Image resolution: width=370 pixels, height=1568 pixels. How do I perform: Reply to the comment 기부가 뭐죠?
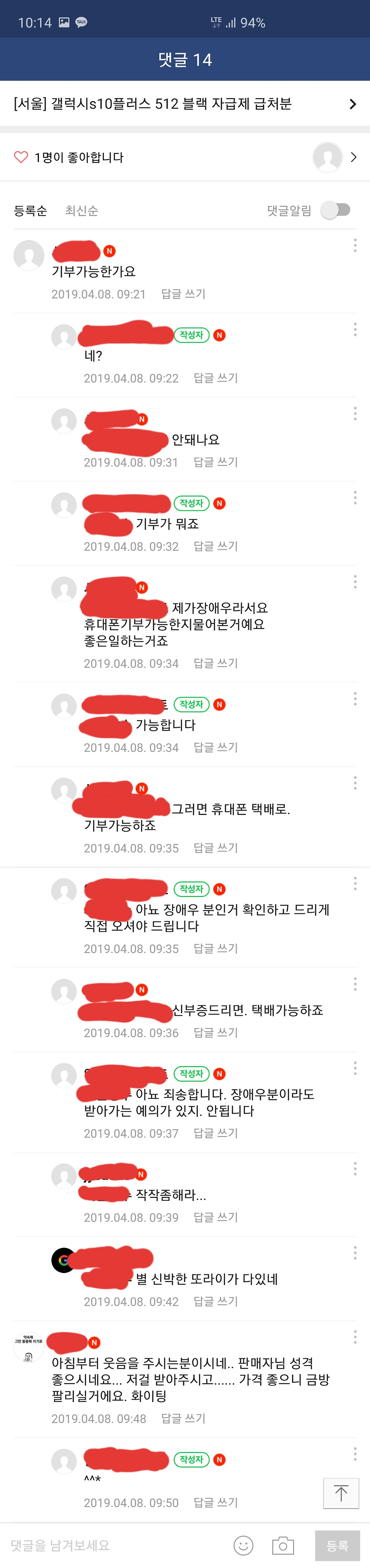(215, 546)
